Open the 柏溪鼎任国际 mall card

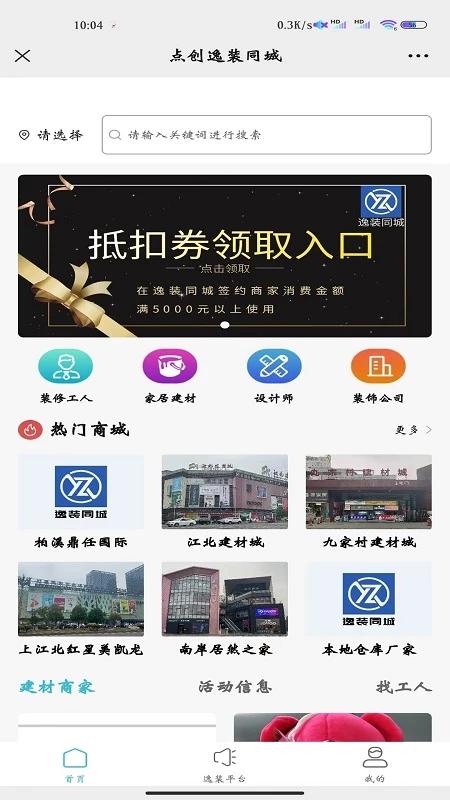[81, 502]
